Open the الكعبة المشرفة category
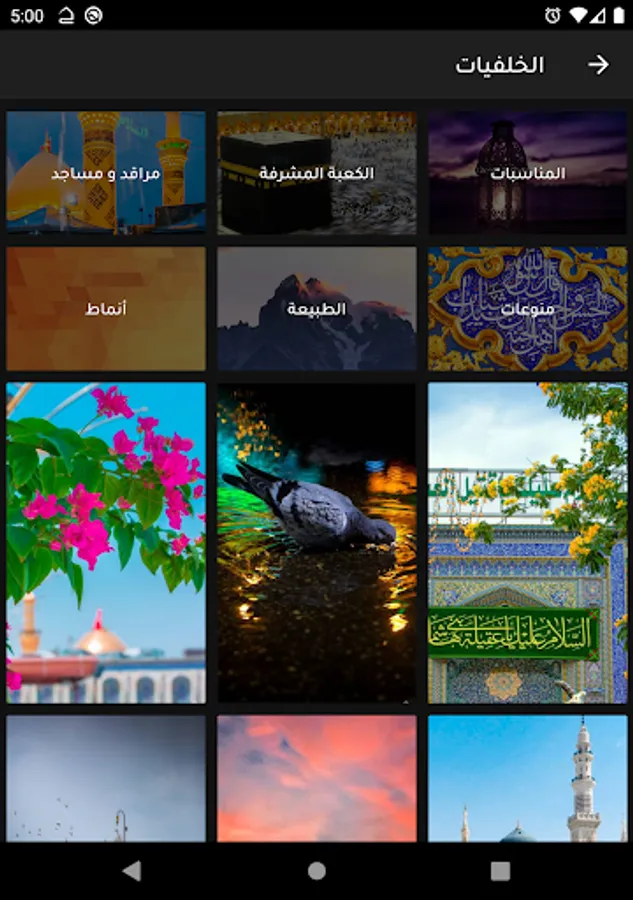633x900 pixels. (317, 172)
